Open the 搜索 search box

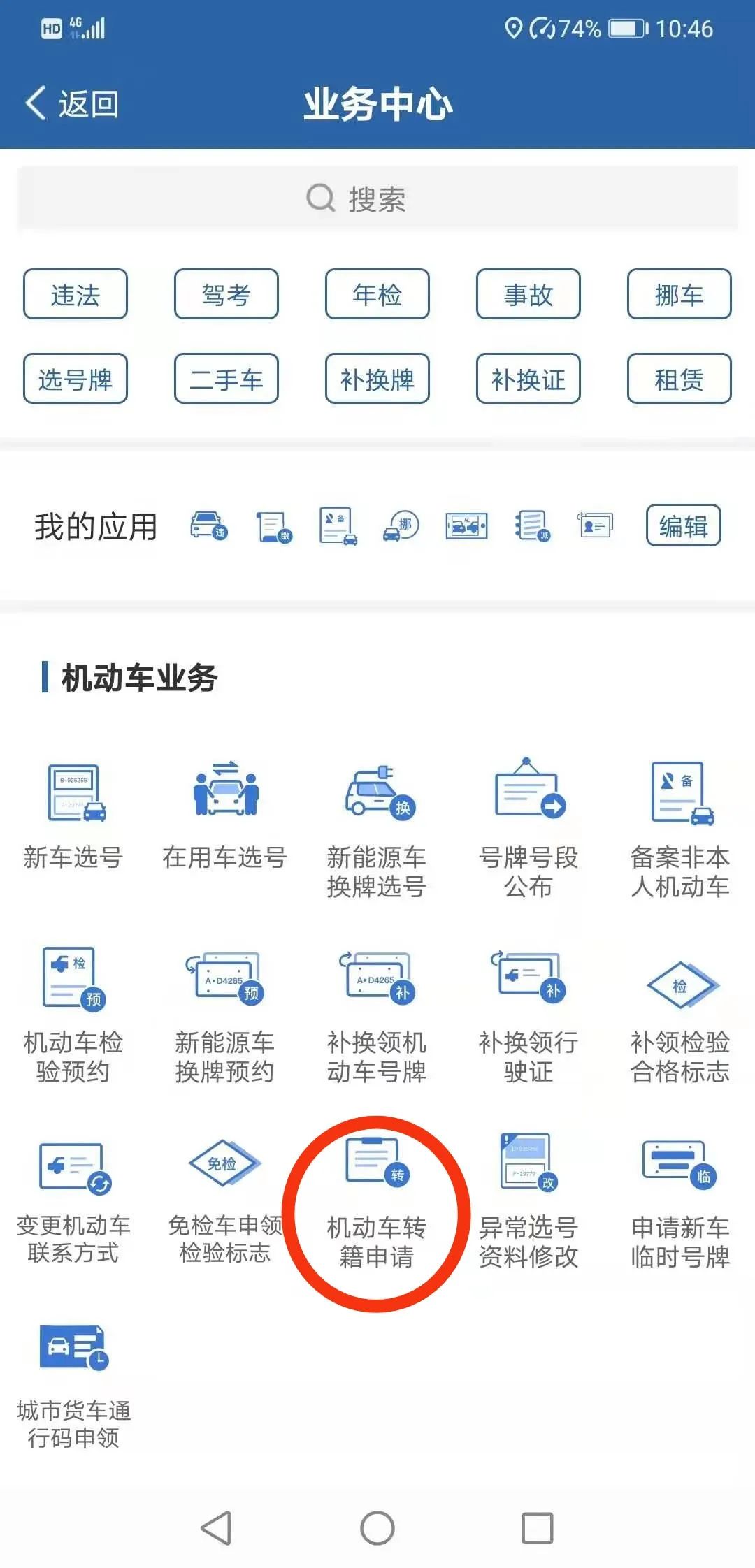[x=377, y=199]
